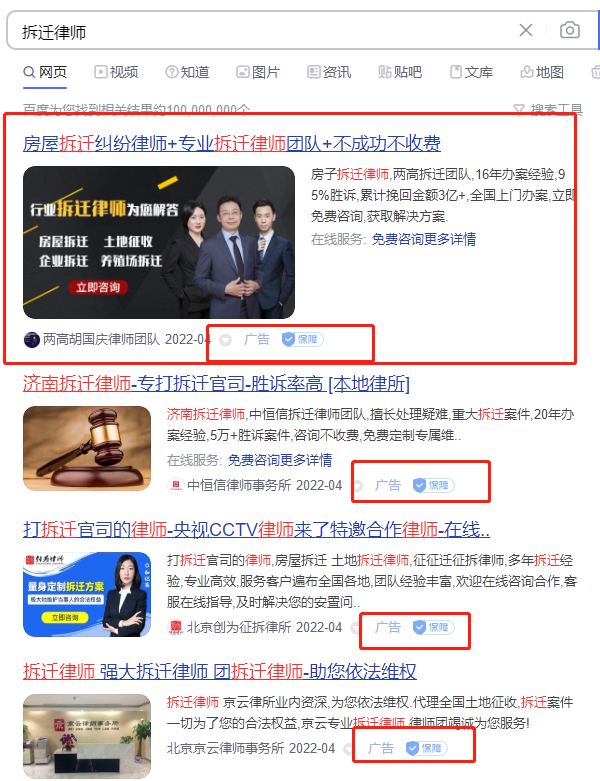Viewport: 600px width, 781px height.
Task: Open result 房屋拆迁纠纷律师+专业拆迁律师团队
Action: (231, 144)
